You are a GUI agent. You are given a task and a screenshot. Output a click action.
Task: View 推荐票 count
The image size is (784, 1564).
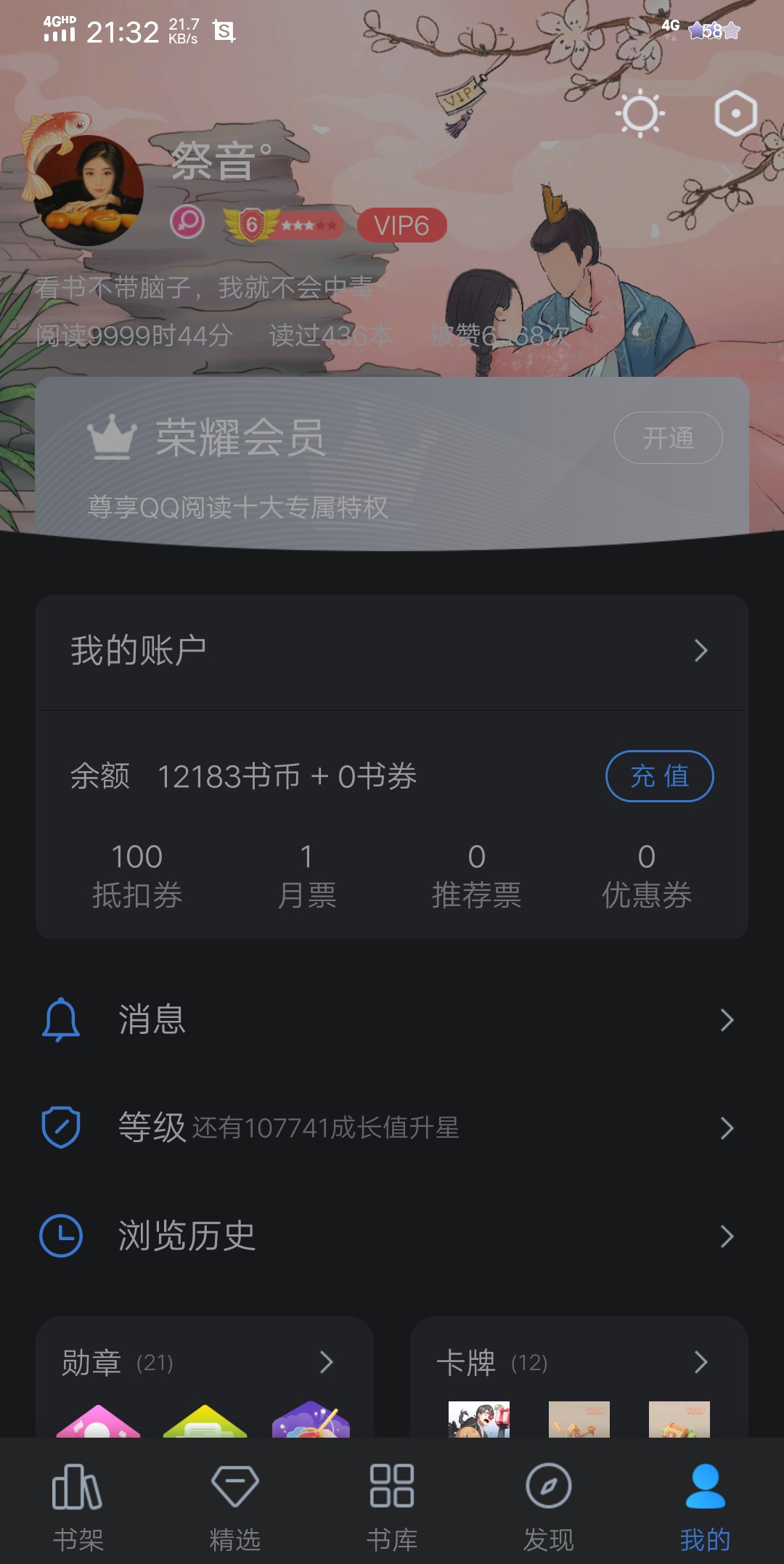click(476, 876)
